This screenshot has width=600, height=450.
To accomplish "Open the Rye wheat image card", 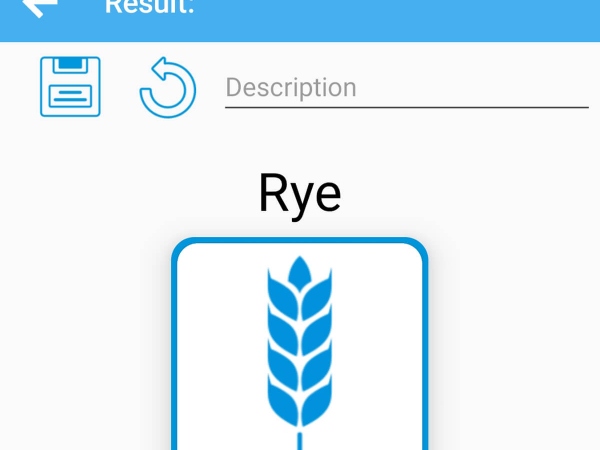I will [300, 345].
